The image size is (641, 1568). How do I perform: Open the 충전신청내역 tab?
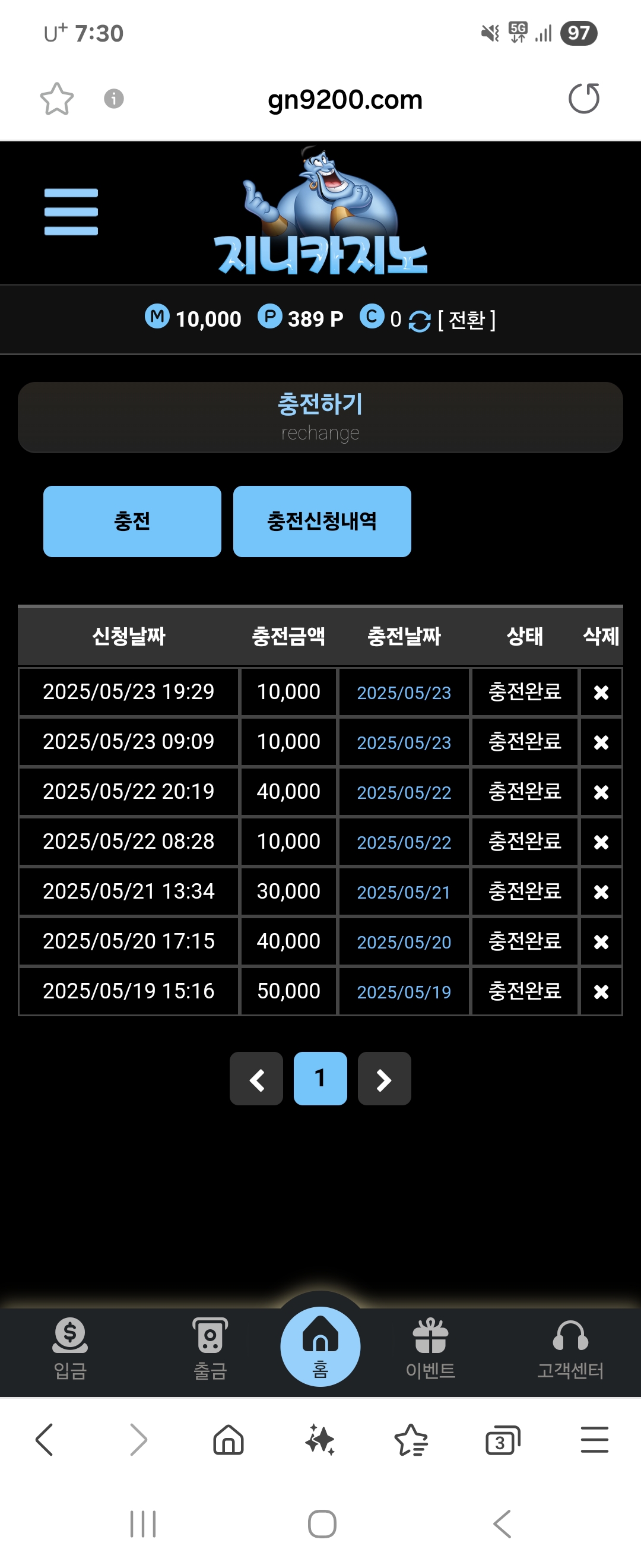322,521
